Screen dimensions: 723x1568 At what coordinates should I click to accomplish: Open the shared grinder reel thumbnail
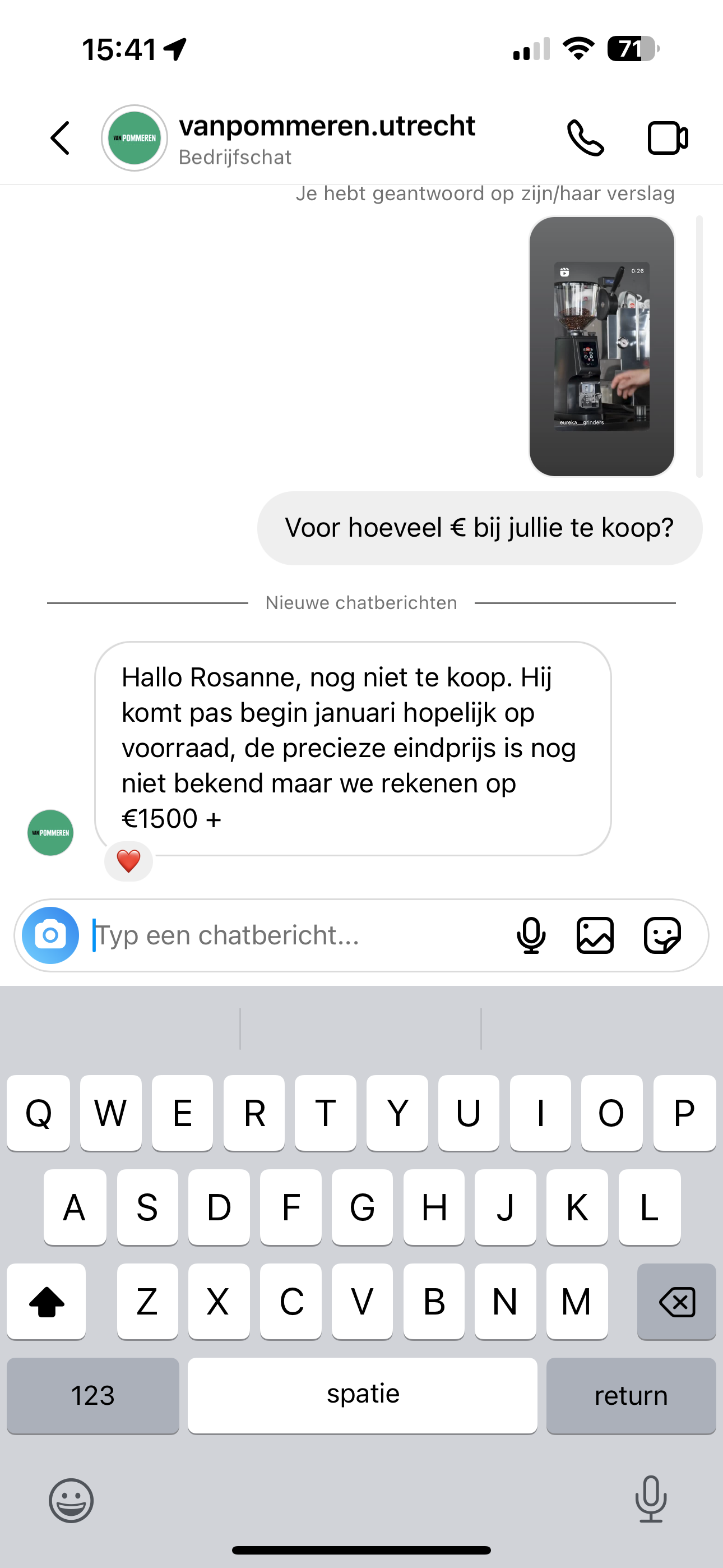coord(601,346)
